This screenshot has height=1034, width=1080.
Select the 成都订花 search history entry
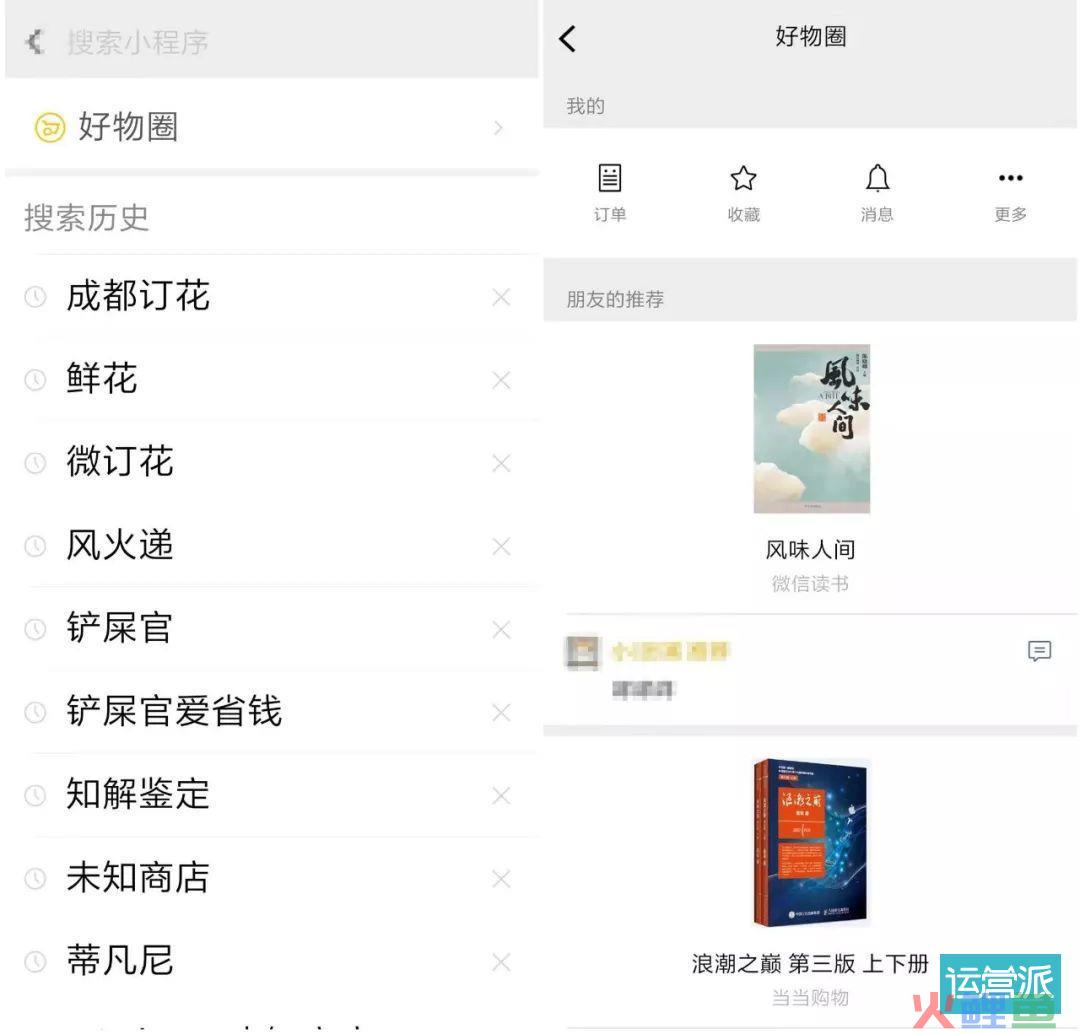pos(138,297)
